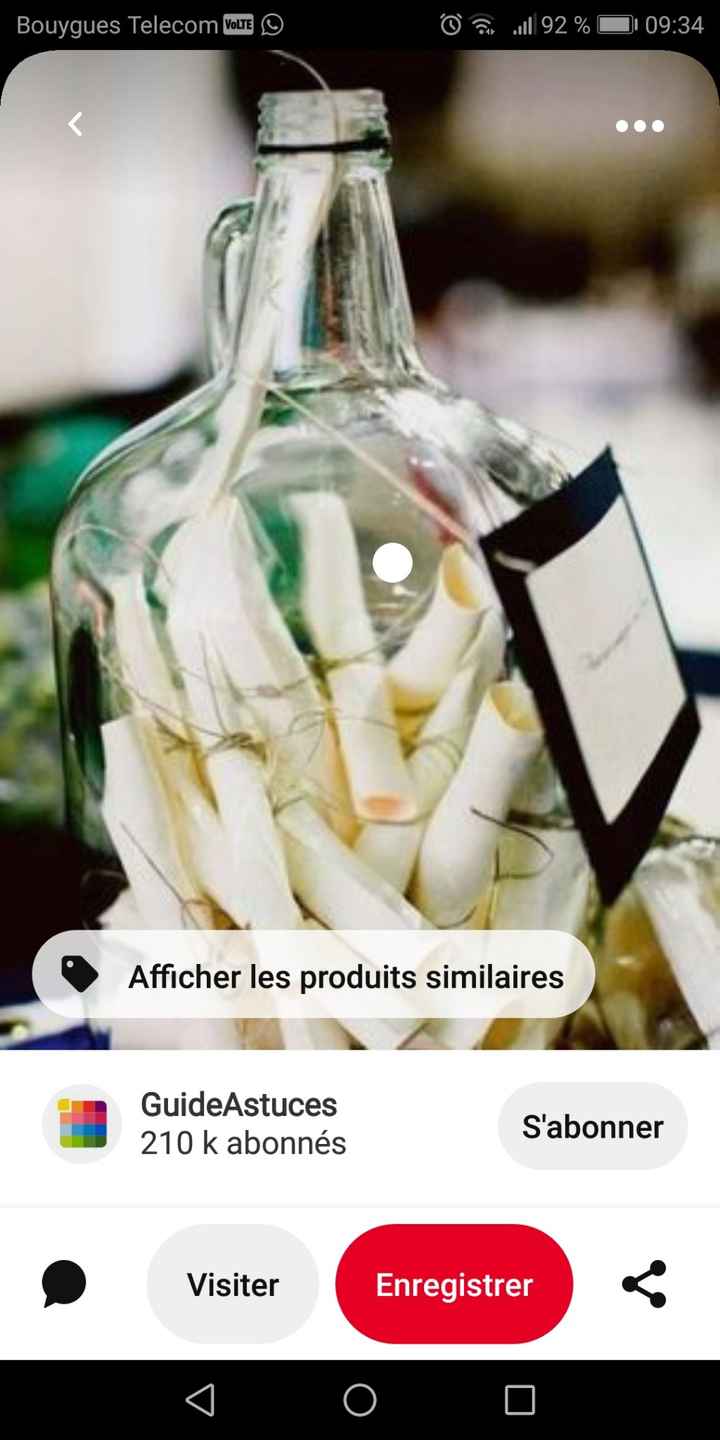
Task: Share this pin
Action: (644, 1284)
